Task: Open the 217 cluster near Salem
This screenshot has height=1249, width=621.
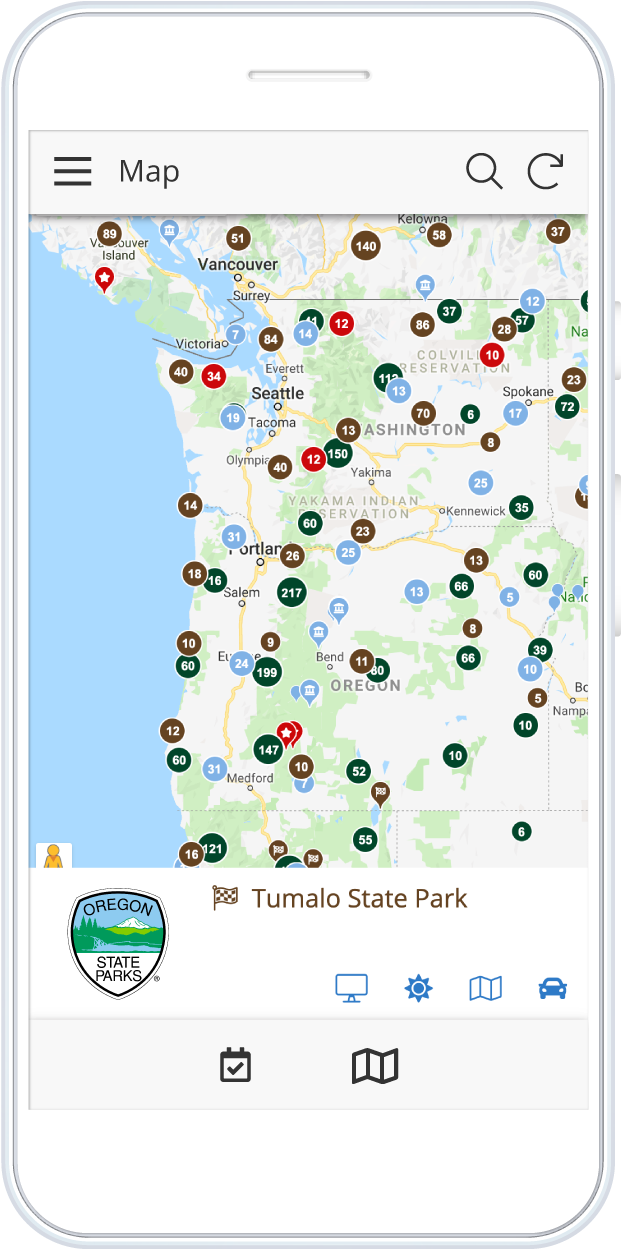Action: (292, 592)
